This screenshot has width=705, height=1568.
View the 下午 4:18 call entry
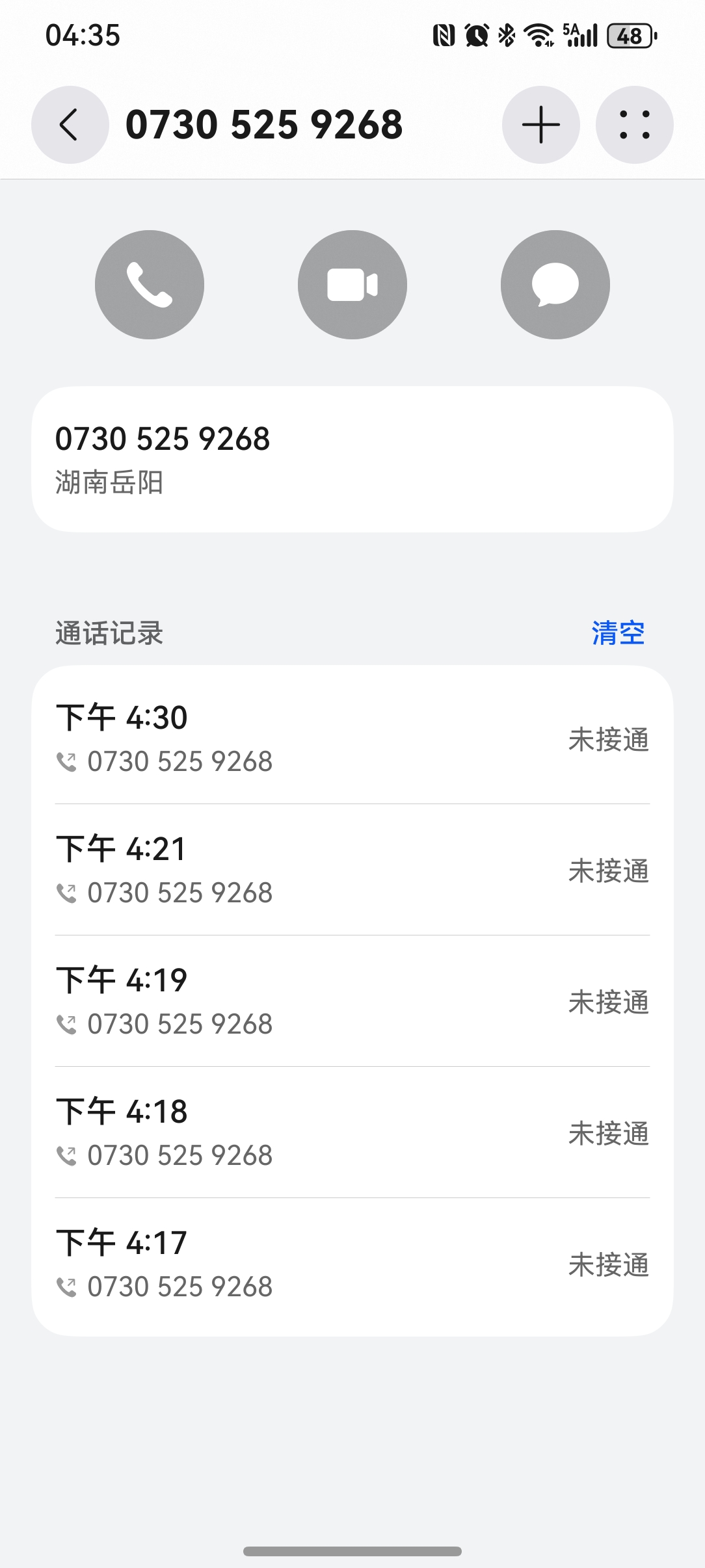tap(352, 1132)
